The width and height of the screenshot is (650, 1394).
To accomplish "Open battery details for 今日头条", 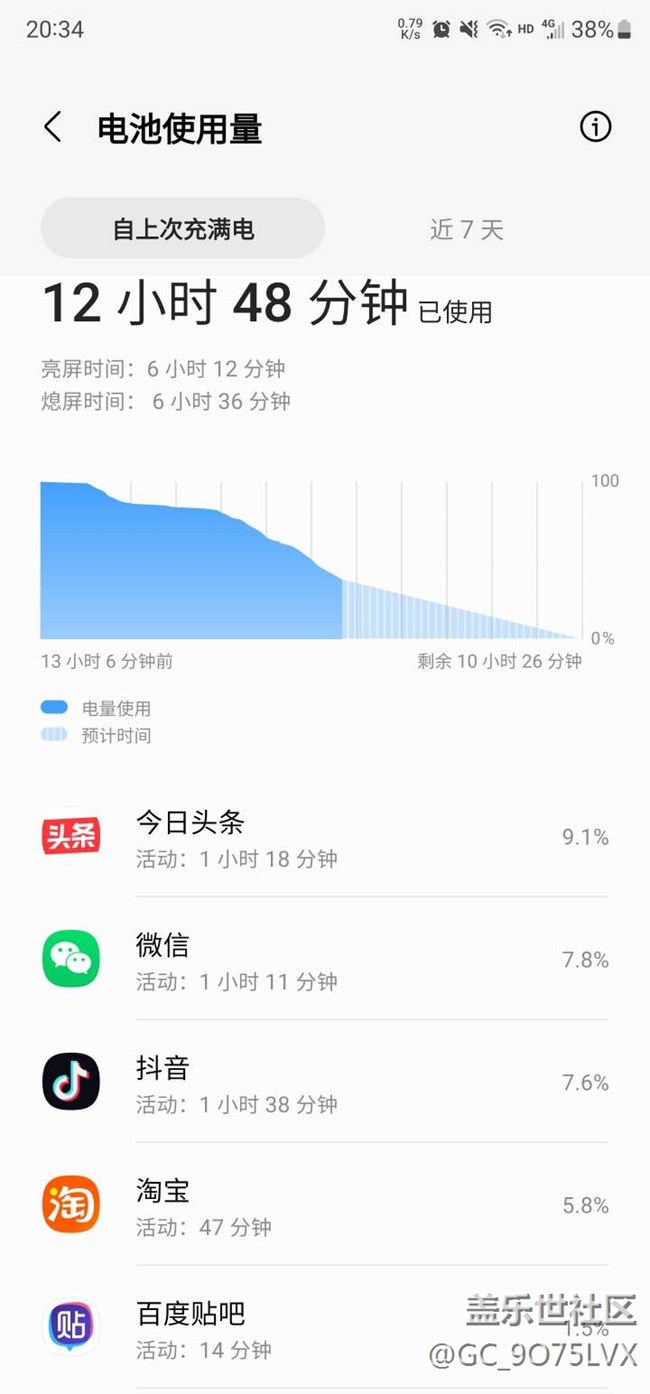I will [x=325, y=837].
